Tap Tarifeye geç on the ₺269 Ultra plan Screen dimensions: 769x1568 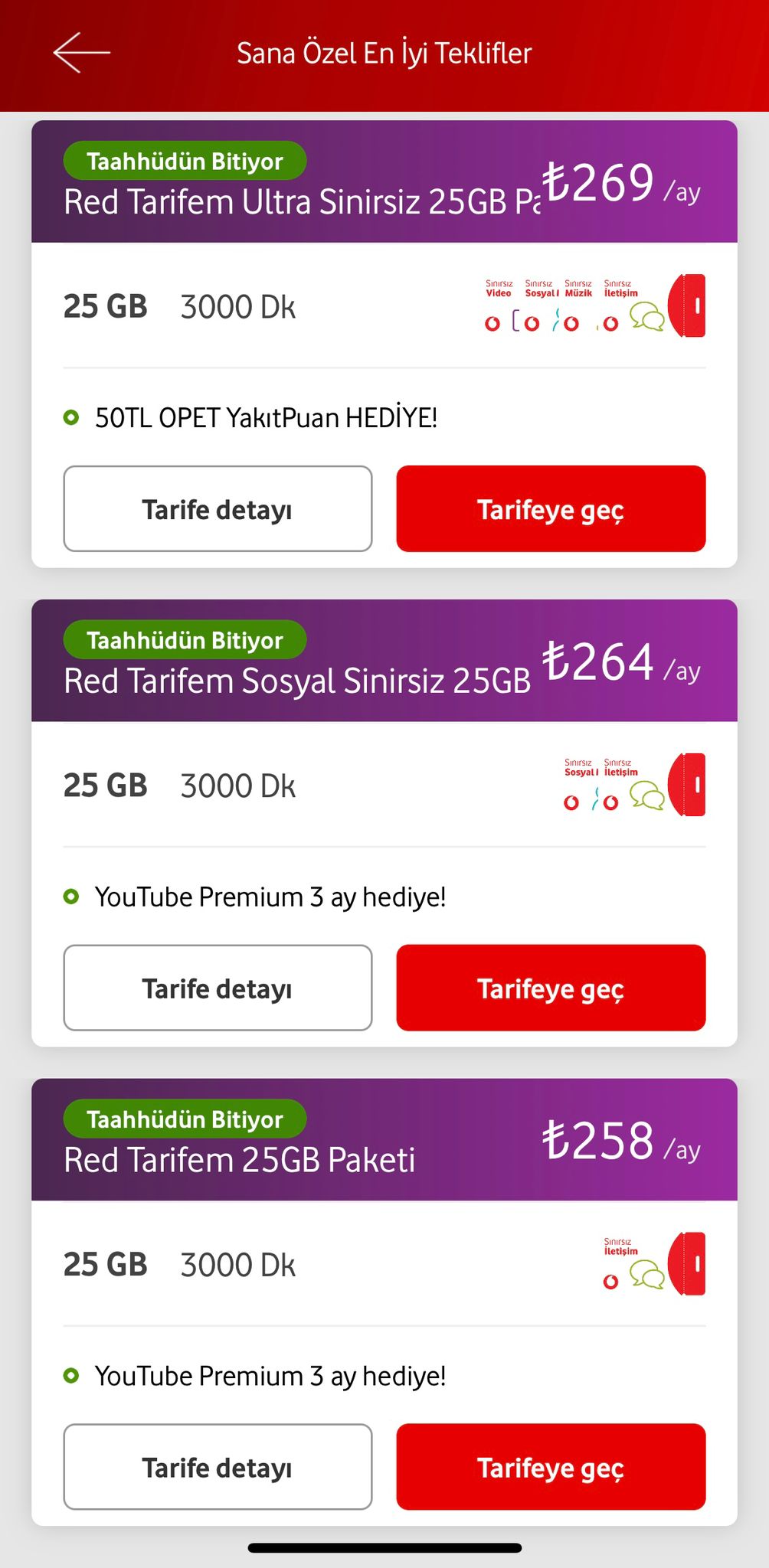click(x=551, y=508)
